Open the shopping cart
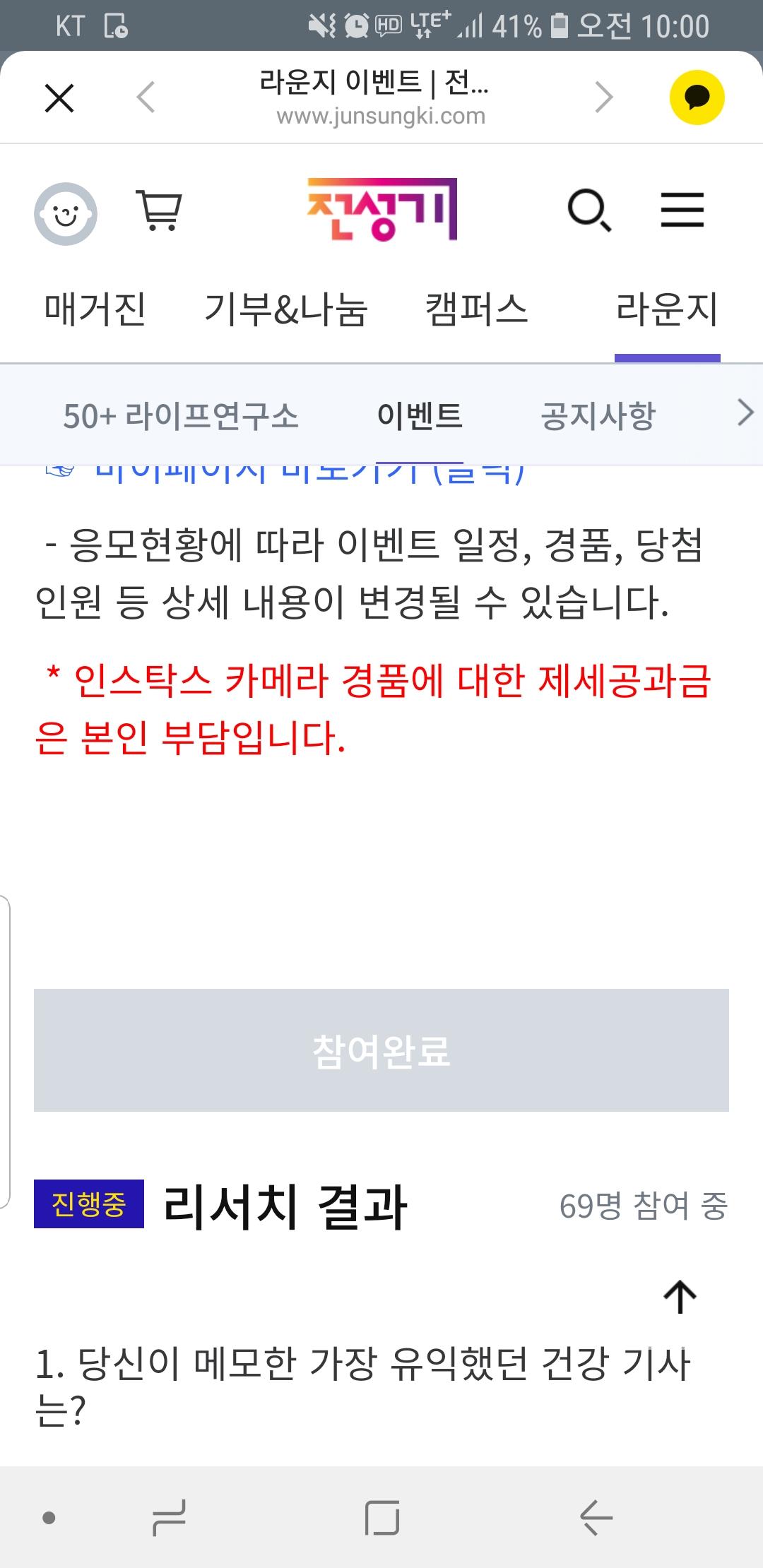Viewport: 763px width, 1568px height. tap(160, 210)
